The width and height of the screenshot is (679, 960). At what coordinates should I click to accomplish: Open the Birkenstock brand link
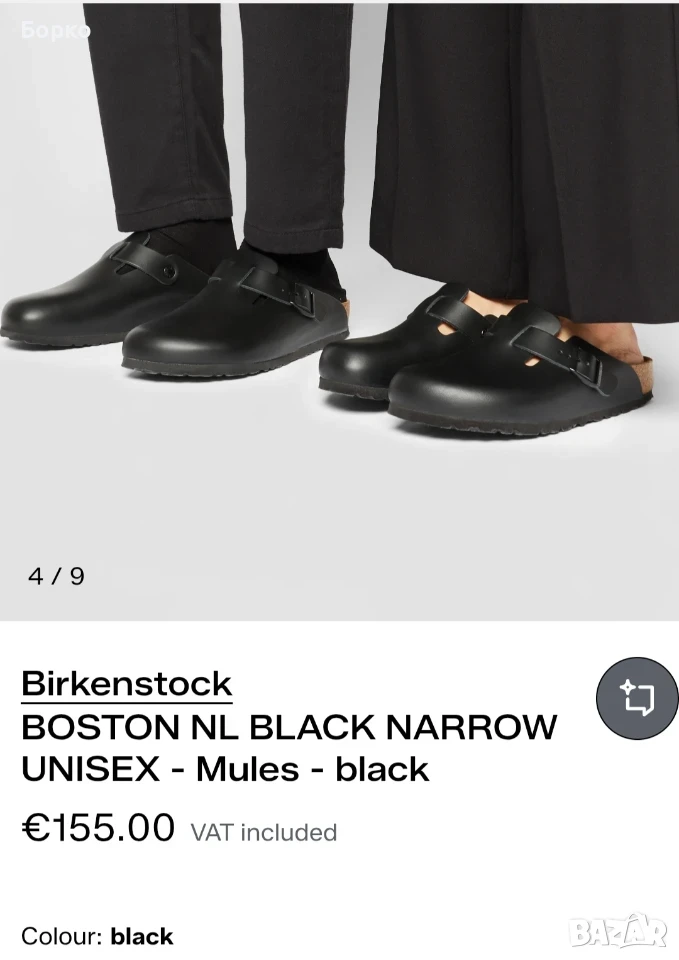127,683
